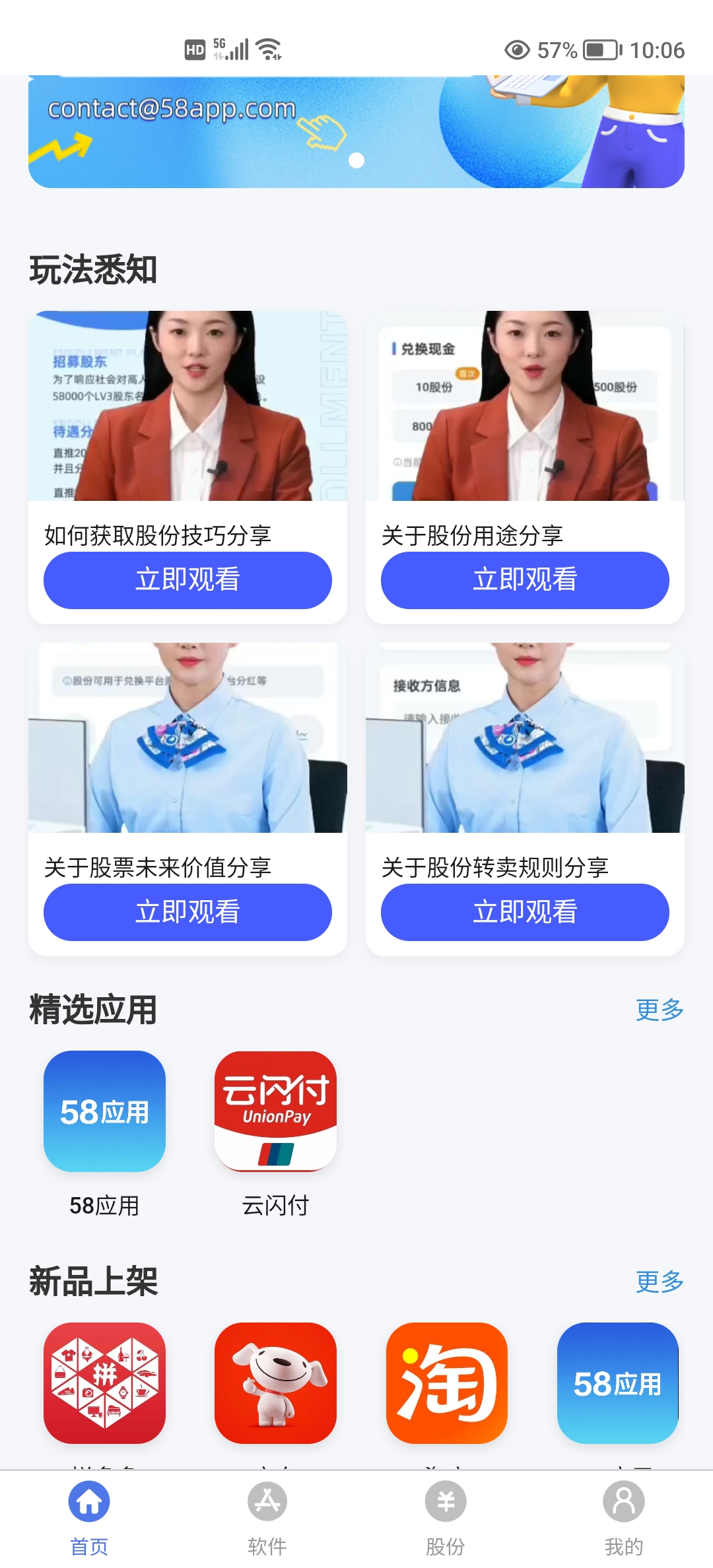Show more apps in 精选应用
The width and height of the screenshot is (713, 1568).
point(660,1010)
